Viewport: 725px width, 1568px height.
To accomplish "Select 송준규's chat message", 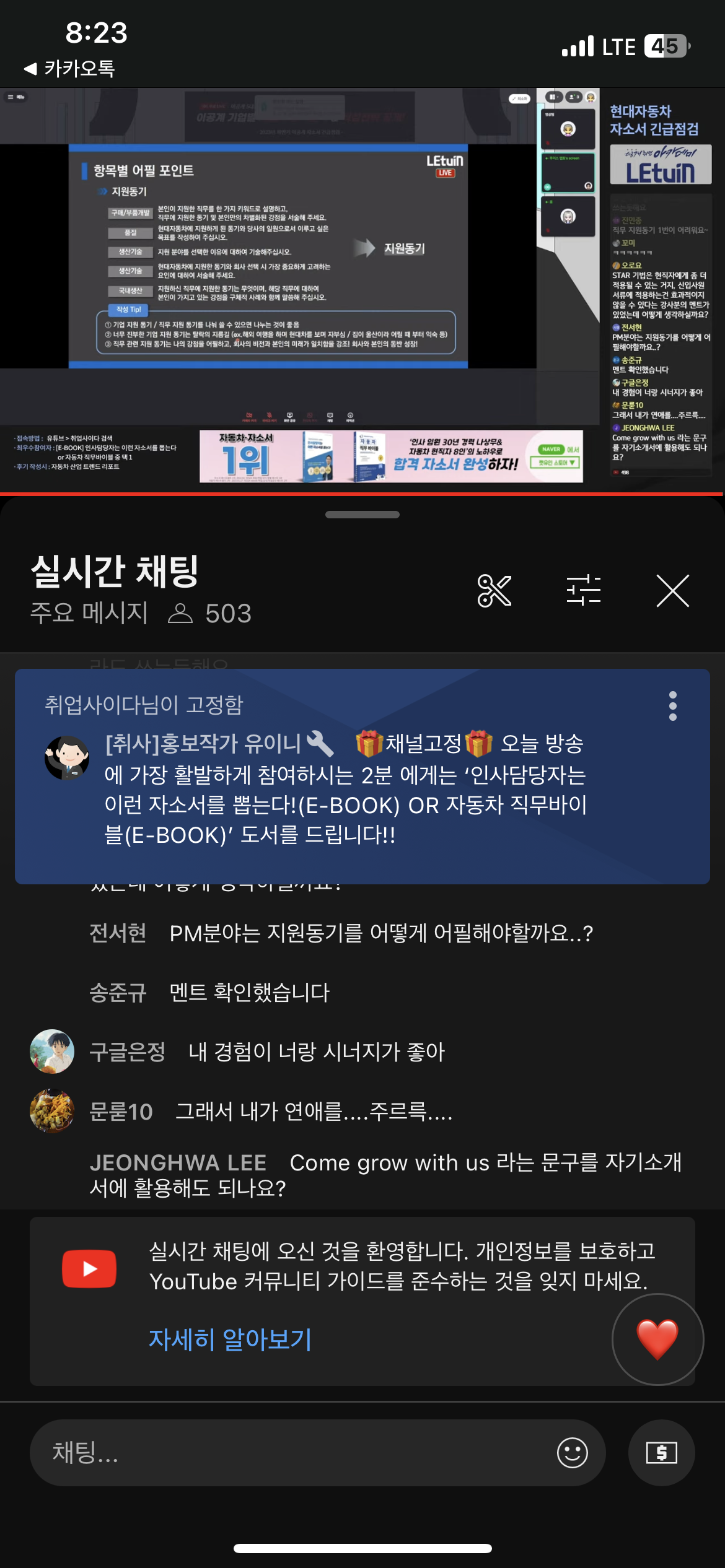I will pyautogui.click(x=248, y=993).
